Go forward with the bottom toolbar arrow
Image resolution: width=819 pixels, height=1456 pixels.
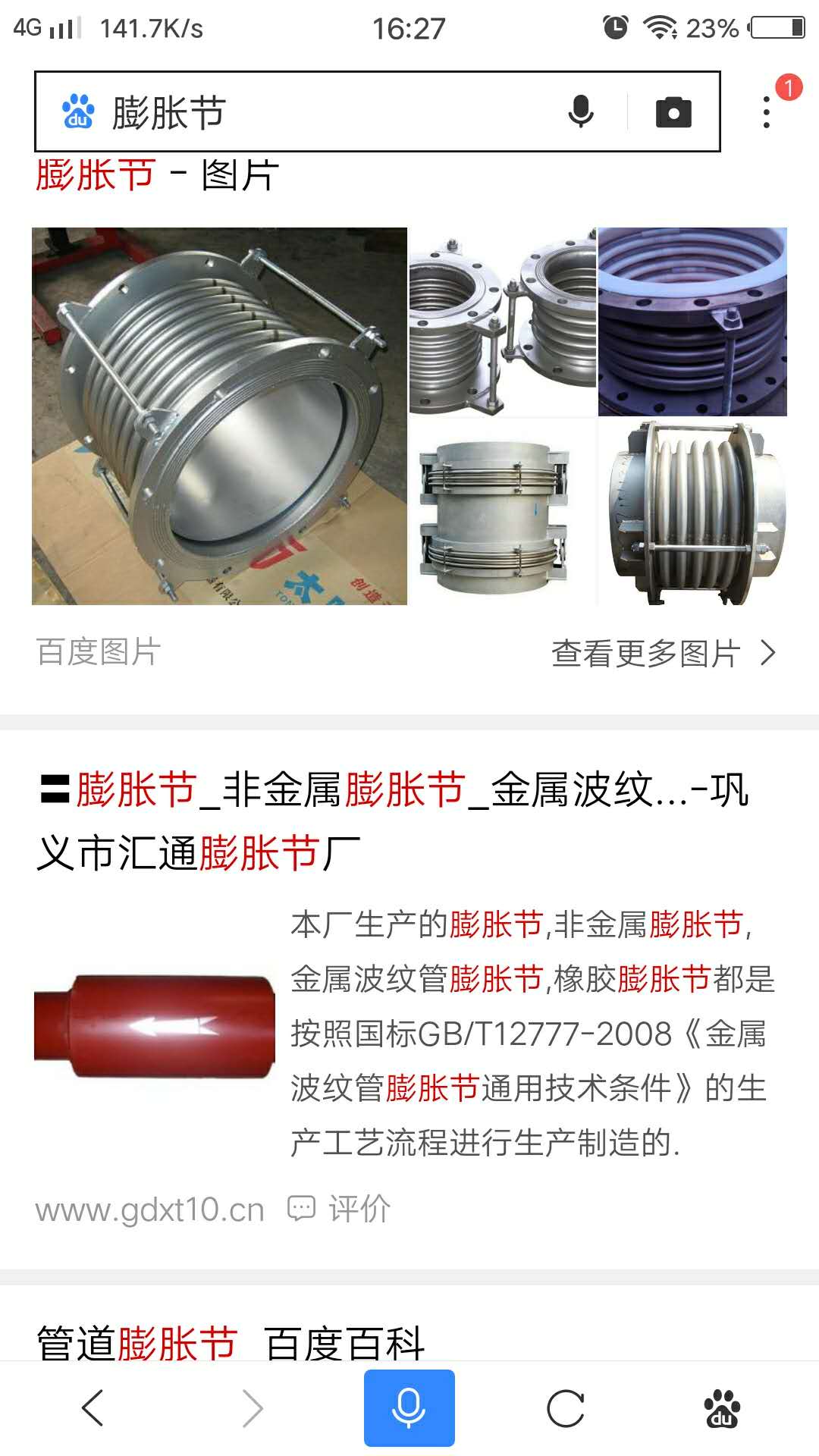pyautogui.click(x=253, y=1407)
